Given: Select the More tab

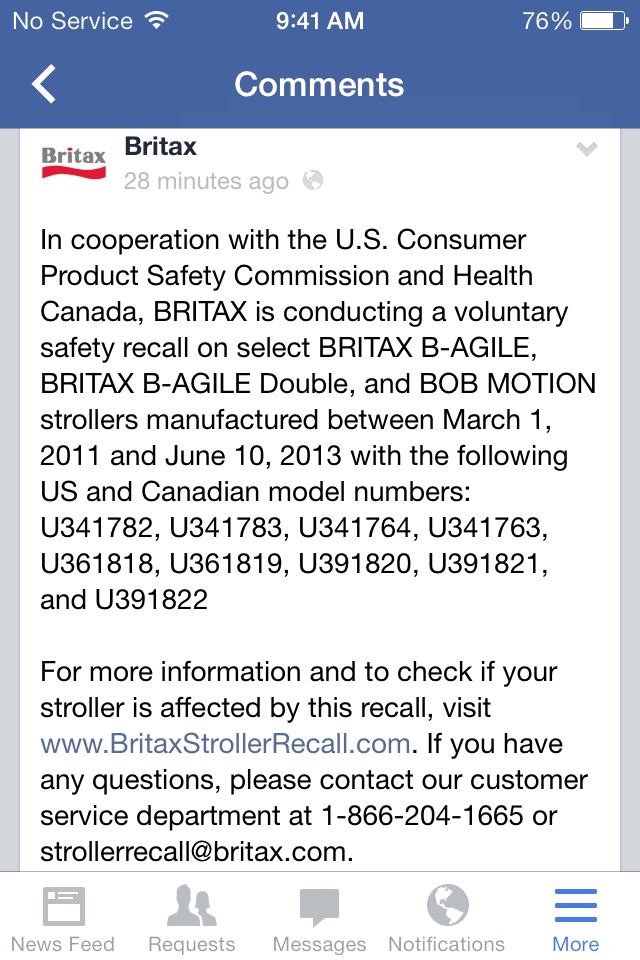Looking at the screenshot, I should click(575, 920).
